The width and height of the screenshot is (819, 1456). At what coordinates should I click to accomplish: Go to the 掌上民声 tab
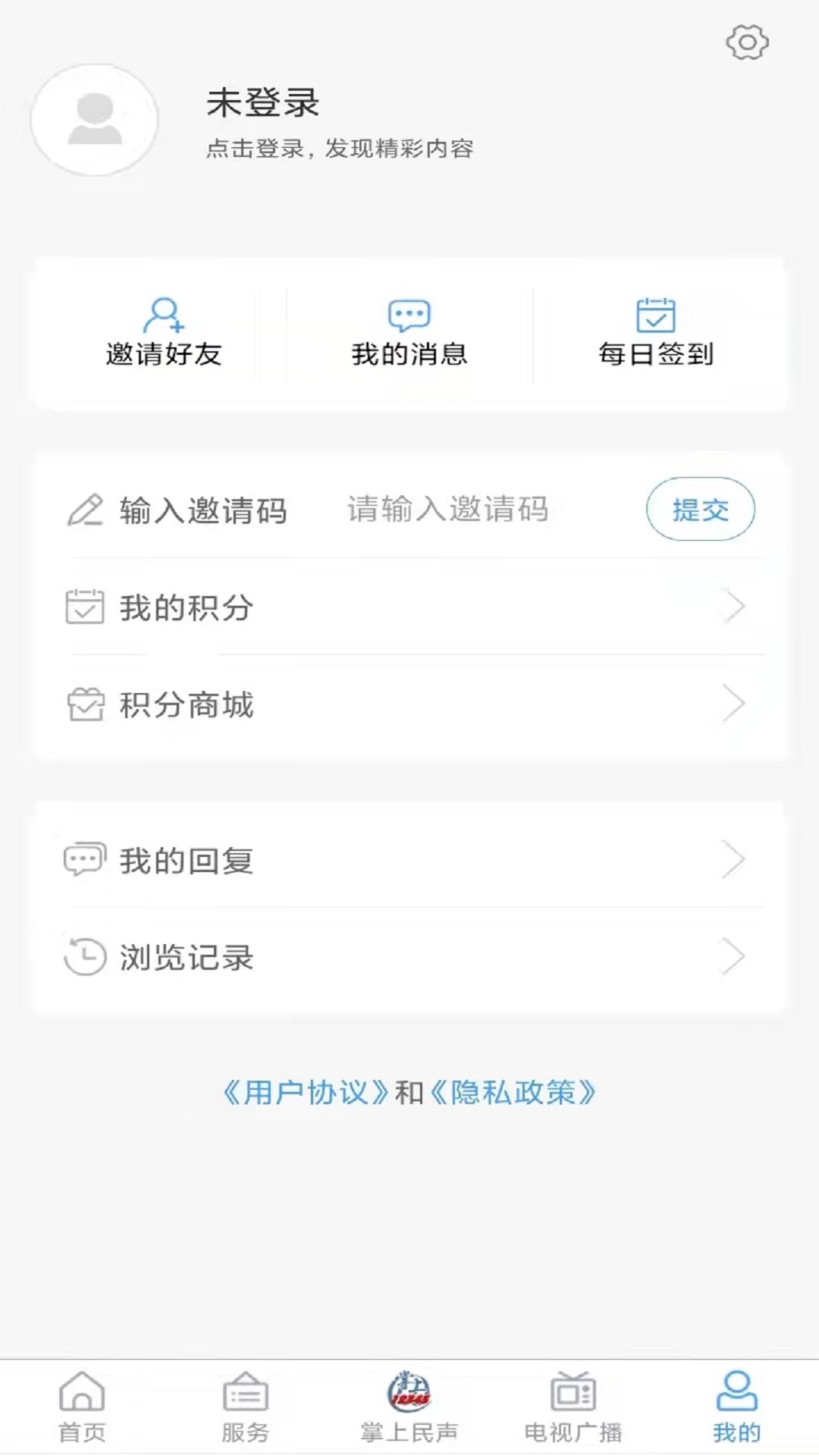(x=409, y=1407)
